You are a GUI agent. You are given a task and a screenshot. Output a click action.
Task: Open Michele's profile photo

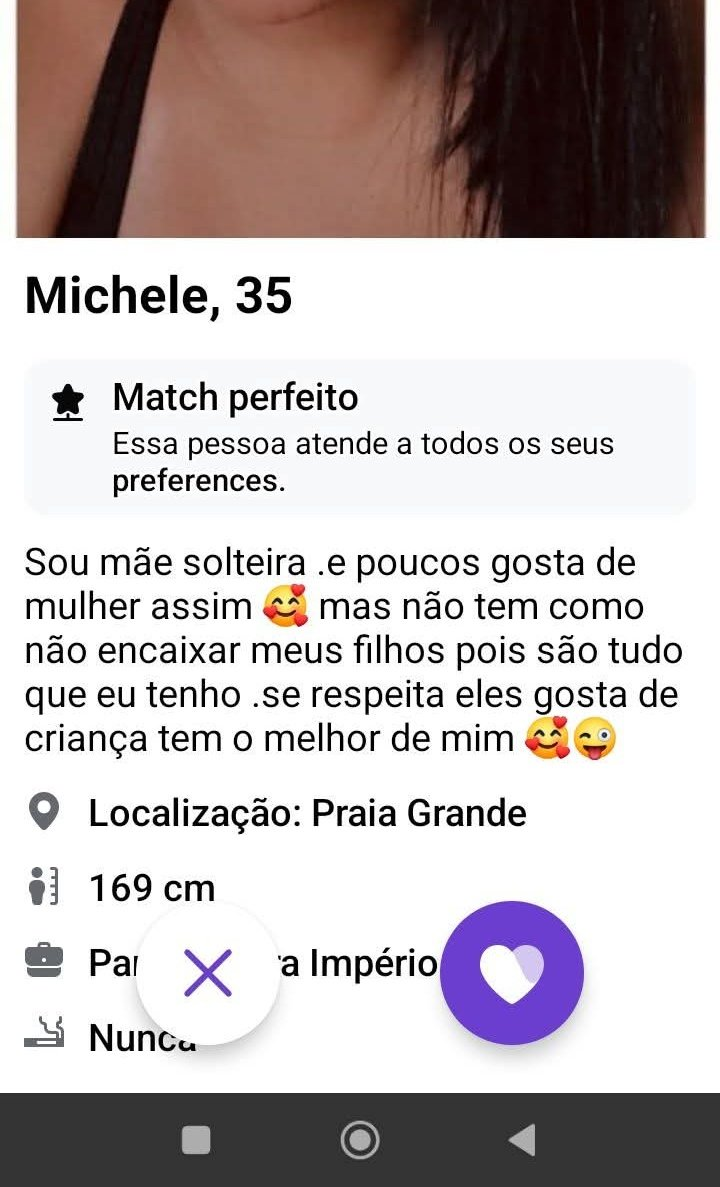point(360,118)
